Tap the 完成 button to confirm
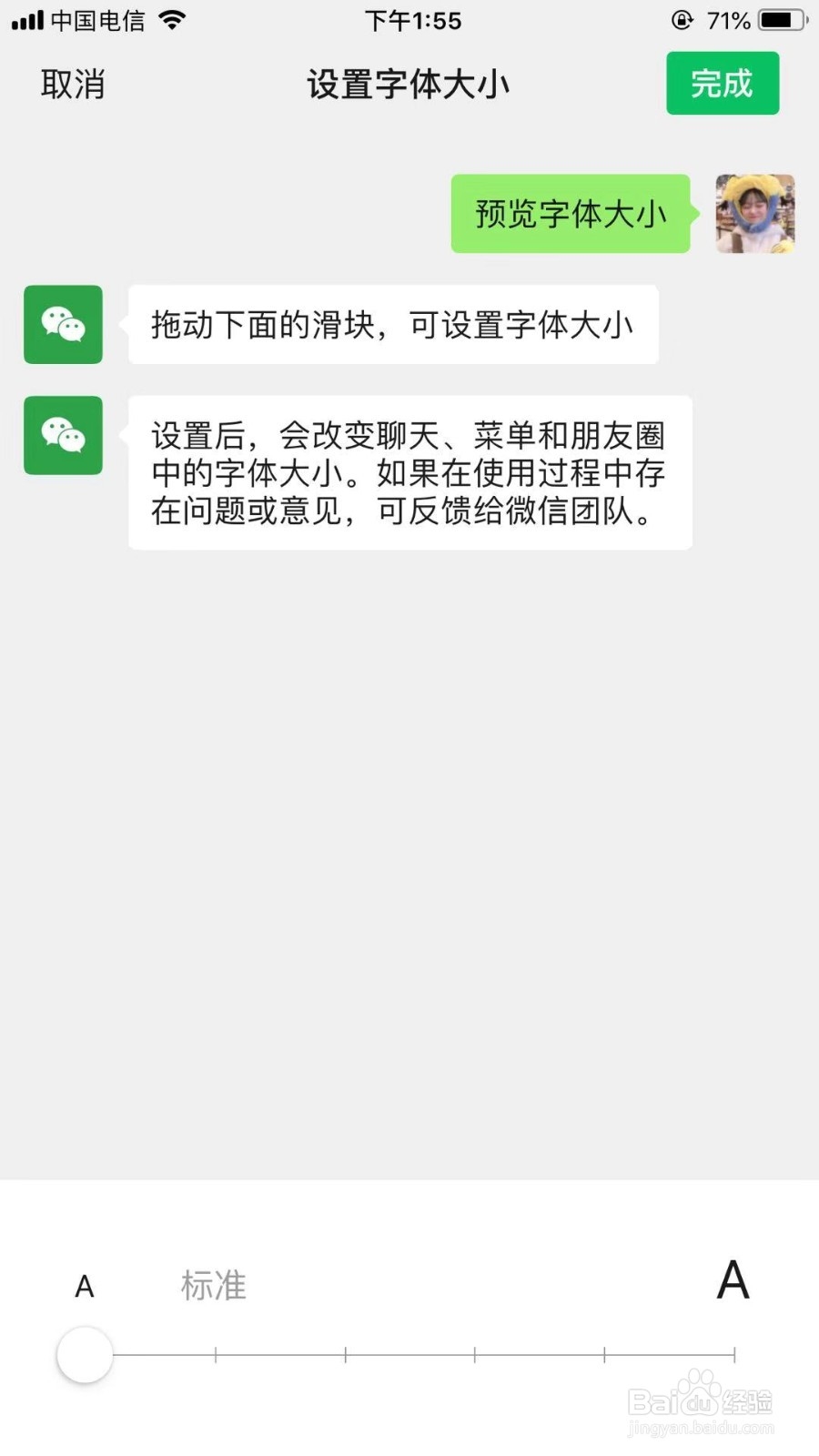The height and width of the screenshot is (1456, 819). coord(723,83)
